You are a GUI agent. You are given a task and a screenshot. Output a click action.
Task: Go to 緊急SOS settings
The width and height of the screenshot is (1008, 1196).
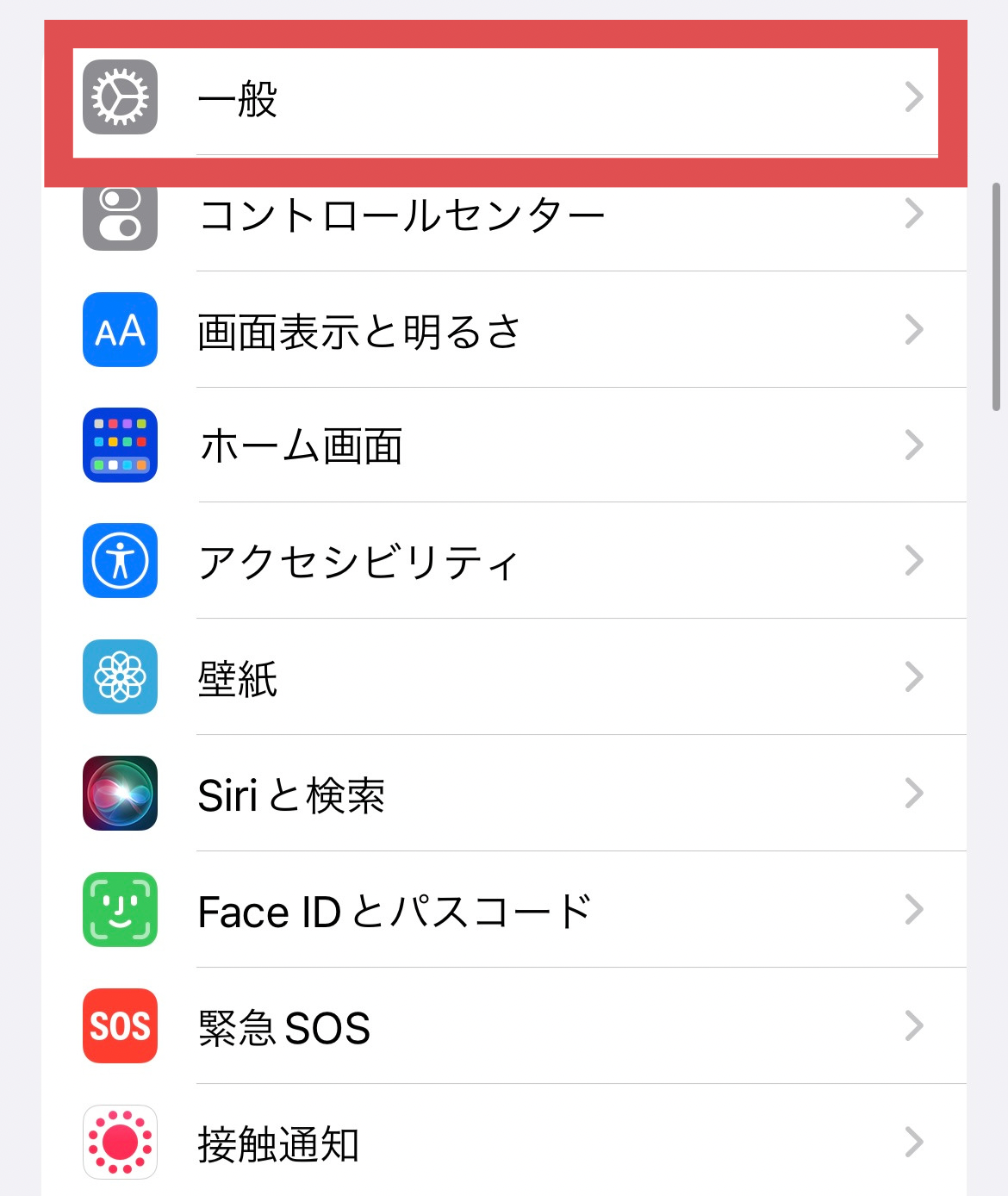tap(504, 1026)
